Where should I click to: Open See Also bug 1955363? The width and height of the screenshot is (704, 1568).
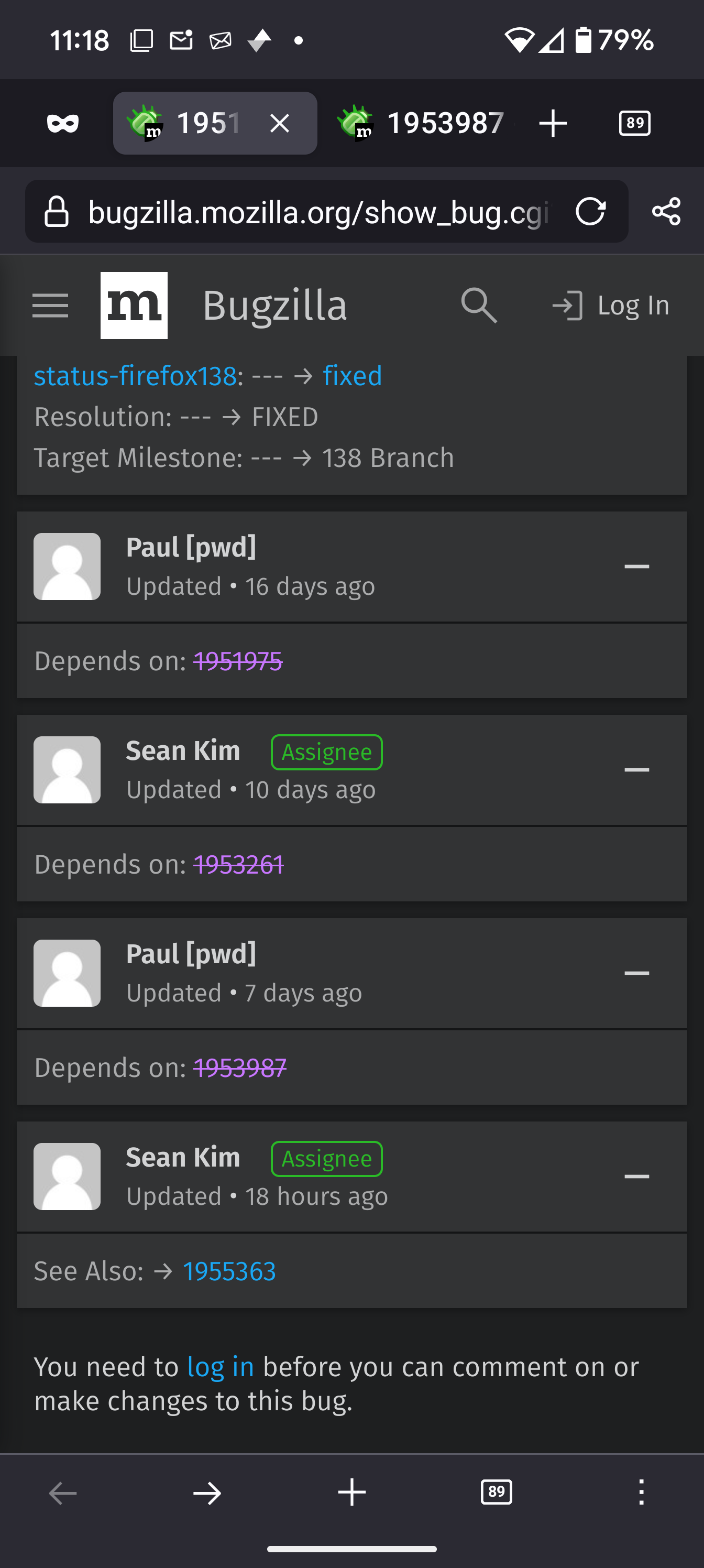229,1271
